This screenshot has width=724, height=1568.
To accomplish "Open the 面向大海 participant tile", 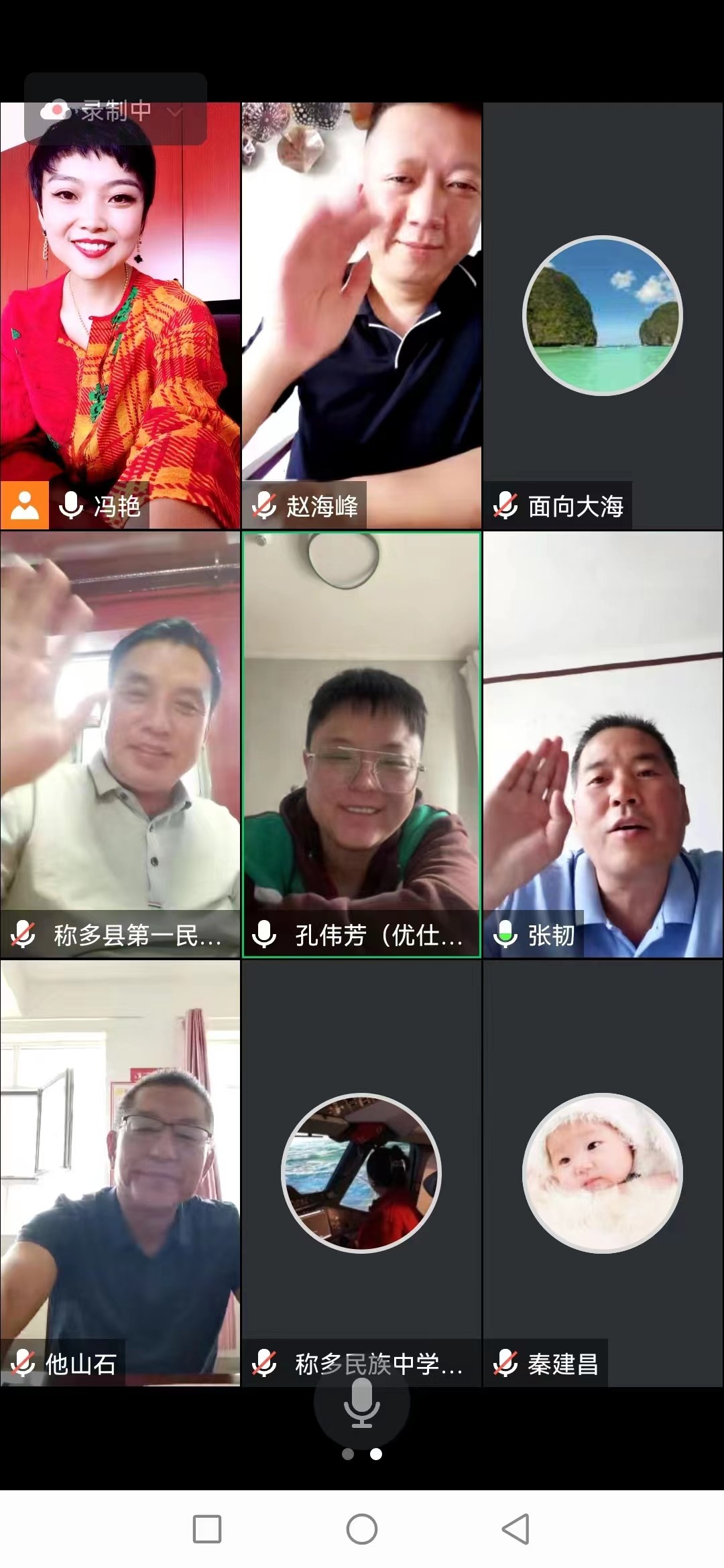I will pos(603,315).
